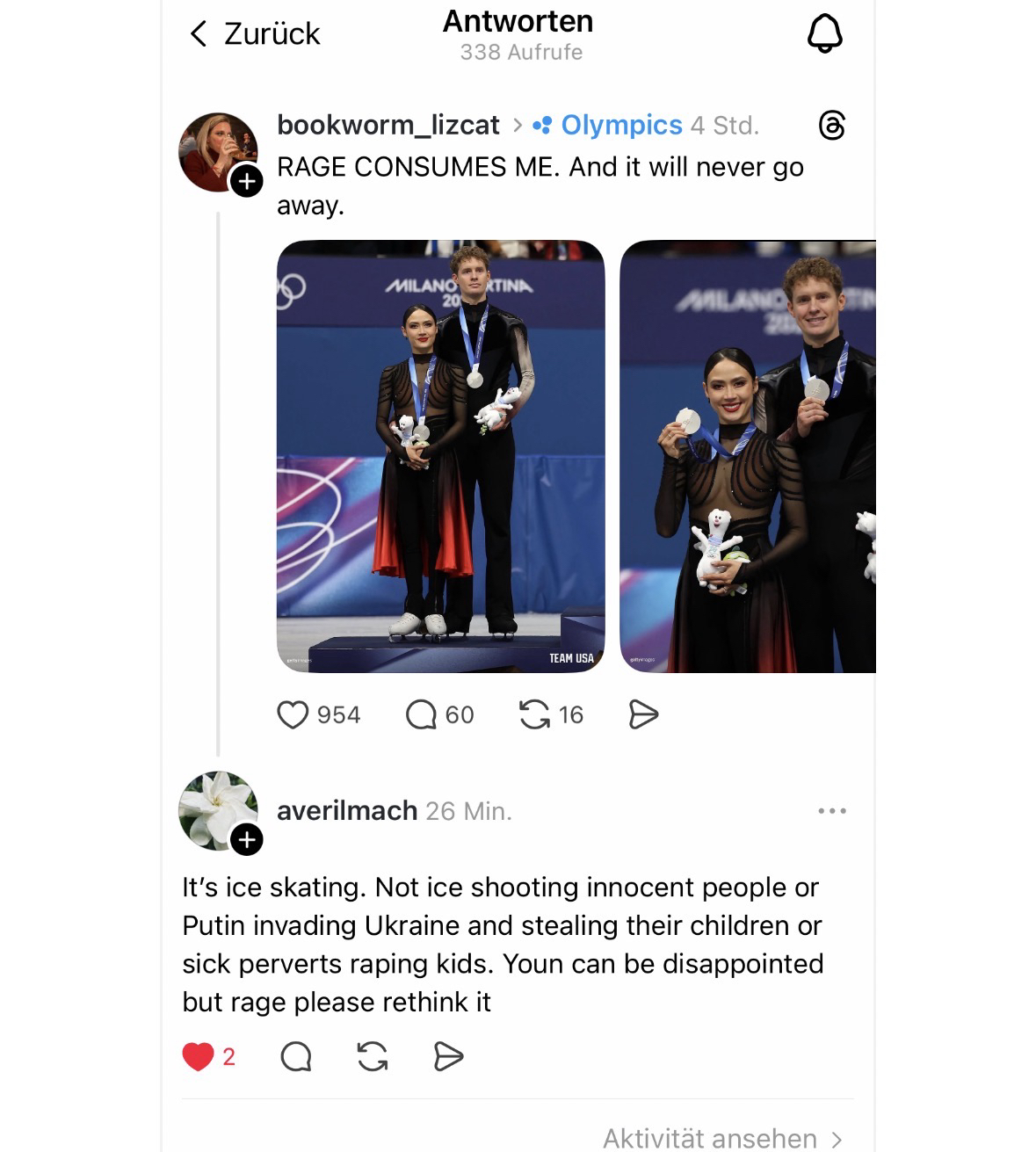Image resolution: width=1036 pixels, height=1152 pixels.
Task: Unlike averilmach's reply
Action: (198, 1056)
